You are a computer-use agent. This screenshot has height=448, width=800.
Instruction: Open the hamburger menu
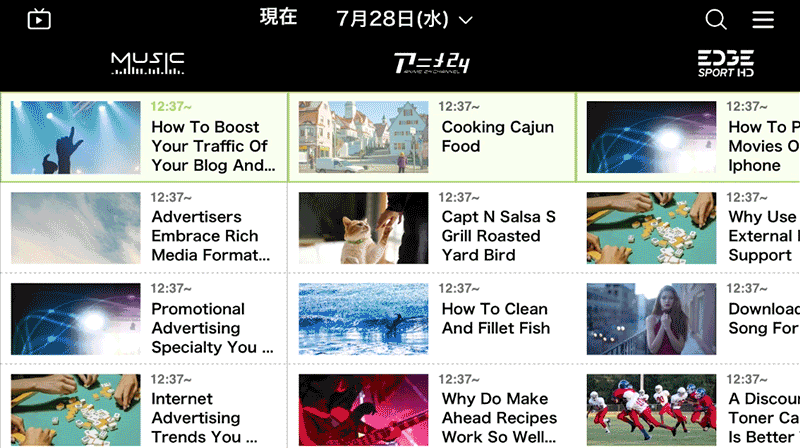(763, 19)
